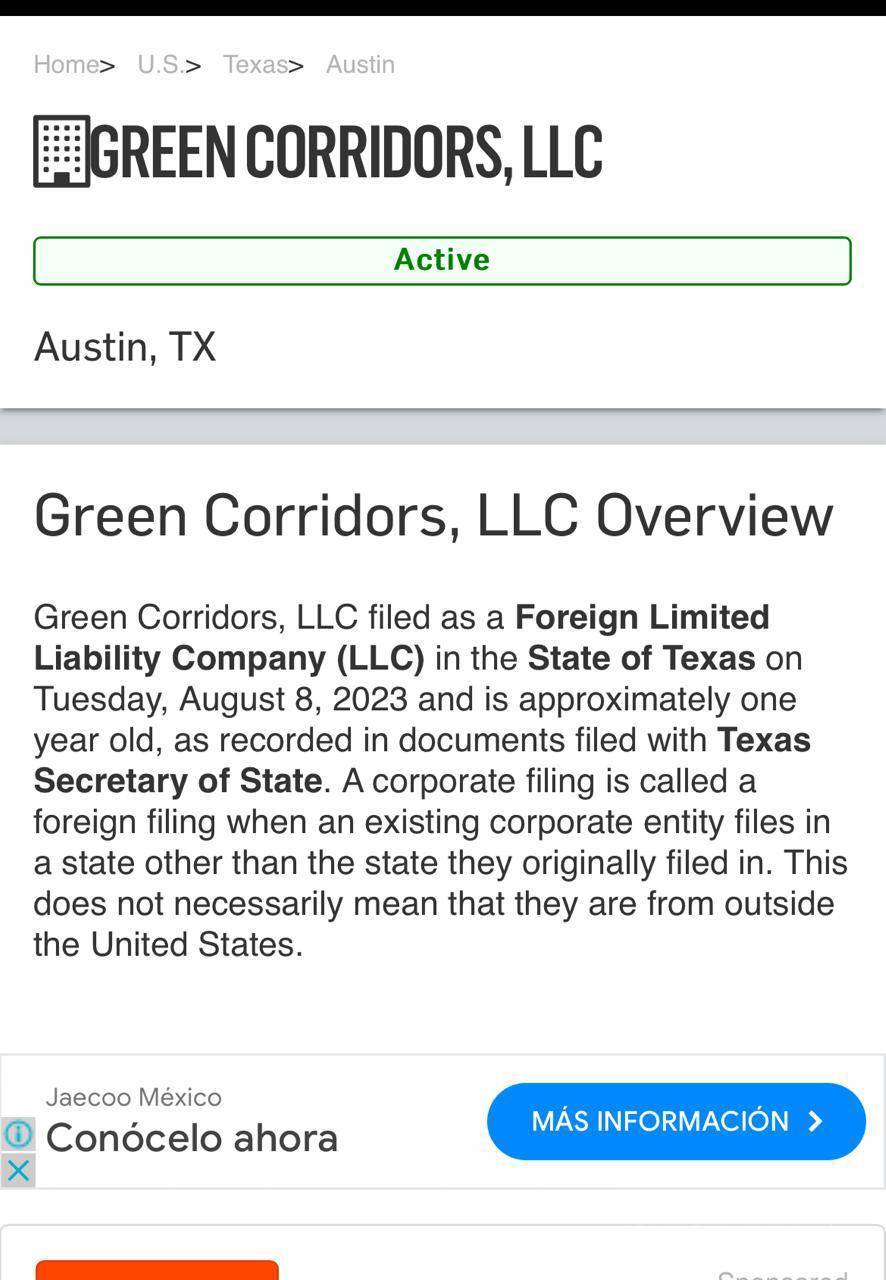Go to the Home breadcrumb link
Image resolution: width=886 pixels, height=1280 pixels.
66,65
